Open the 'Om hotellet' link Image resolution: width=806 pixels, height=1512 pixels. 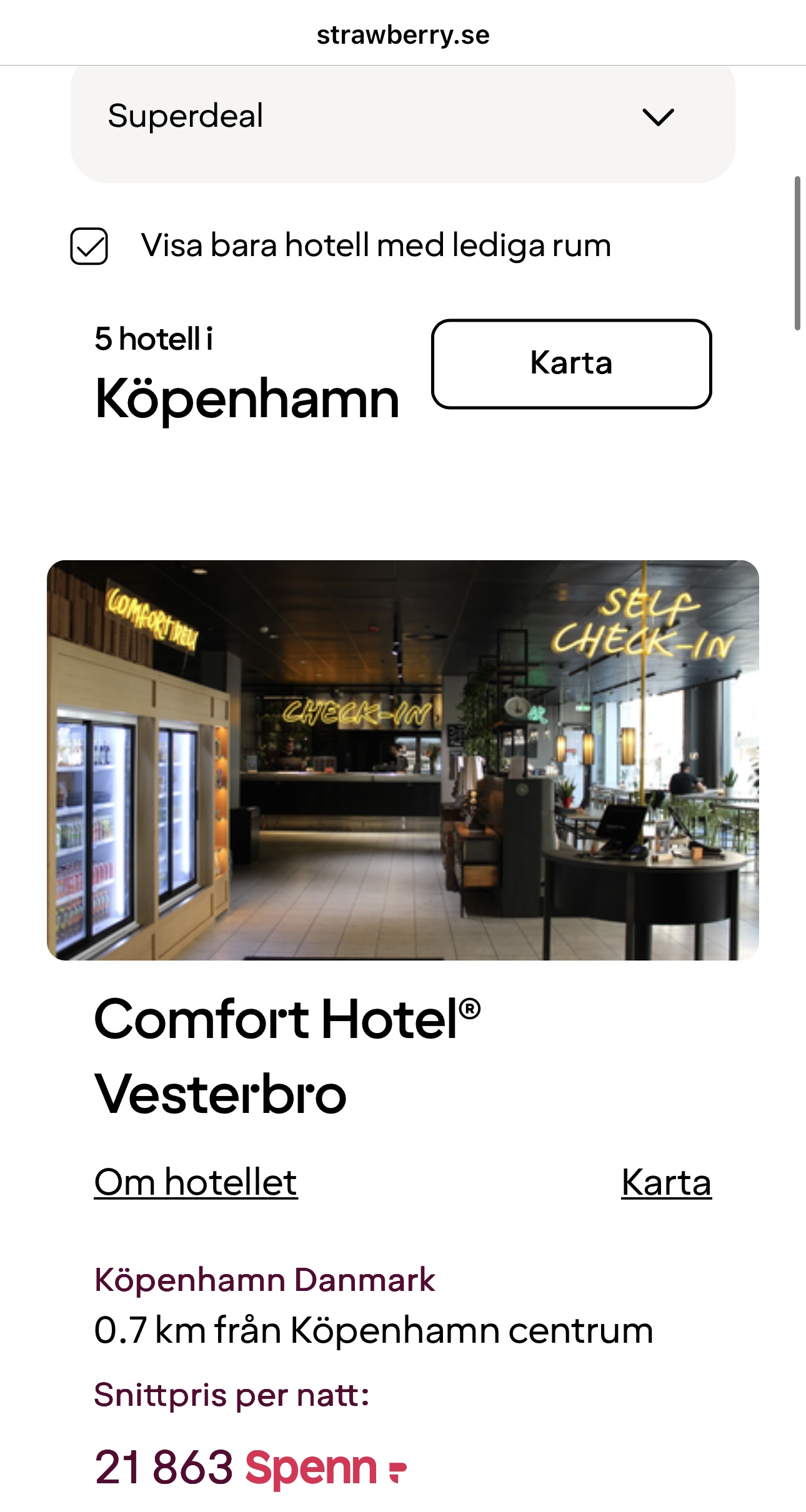[x=196, y=1182]
